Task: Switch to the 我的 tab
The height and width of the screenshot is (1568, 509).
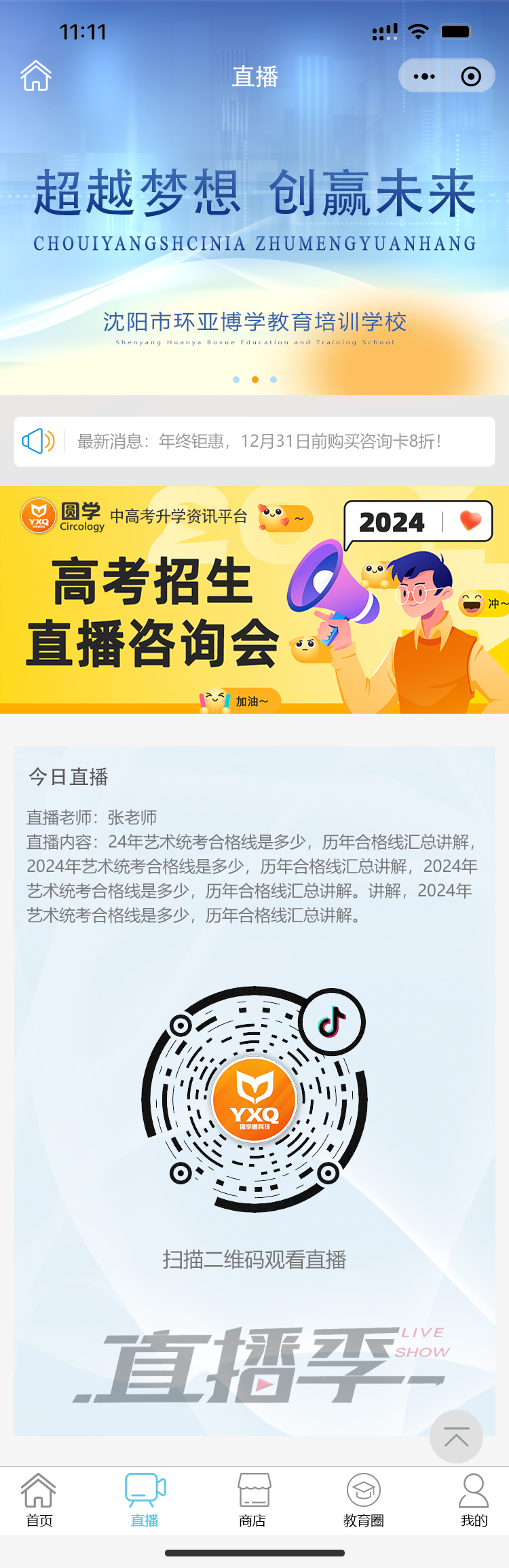Action: click(x=473, y=1499)
